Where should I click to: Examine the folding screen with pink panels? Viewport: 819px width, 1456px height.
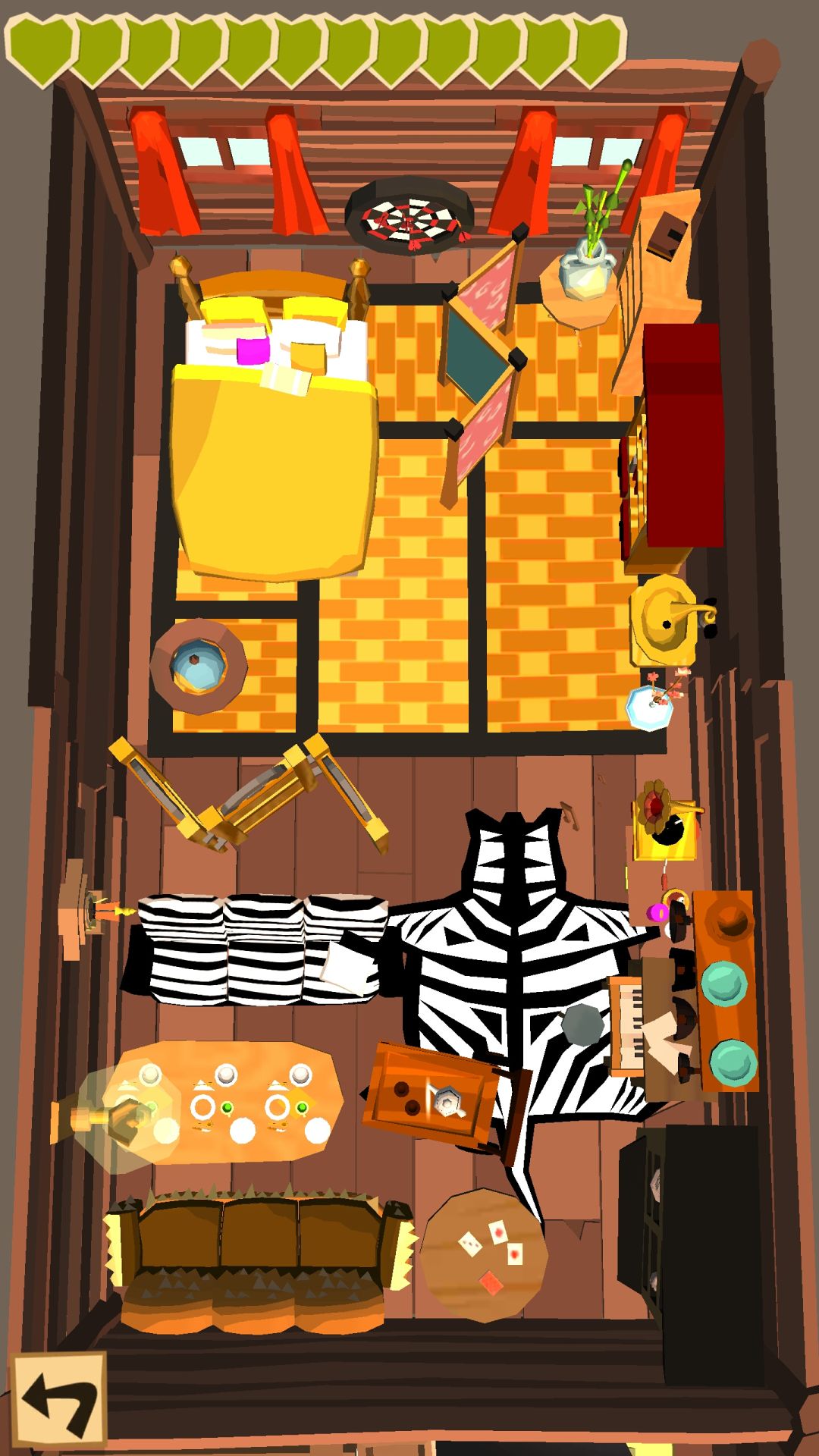pos(482,356)
